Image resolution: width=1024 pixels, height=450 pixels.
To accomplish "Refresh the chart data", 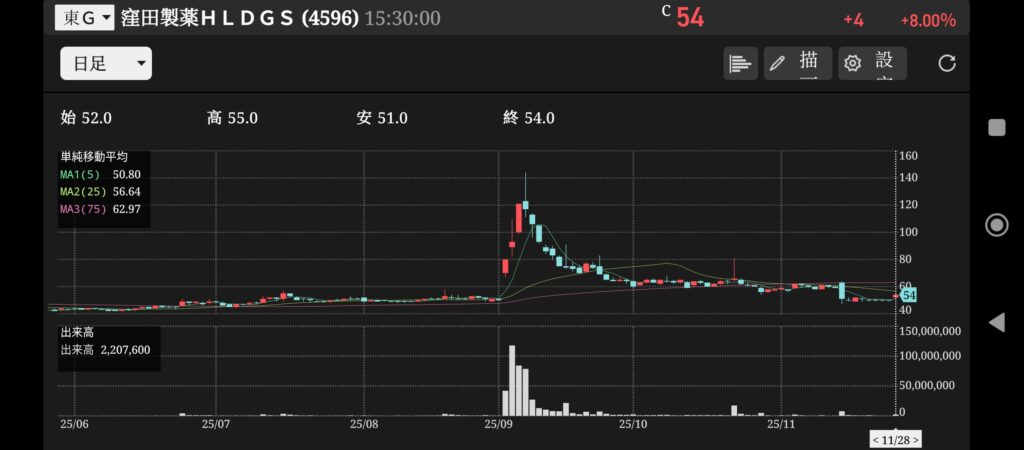I will [x=947, y=64].
